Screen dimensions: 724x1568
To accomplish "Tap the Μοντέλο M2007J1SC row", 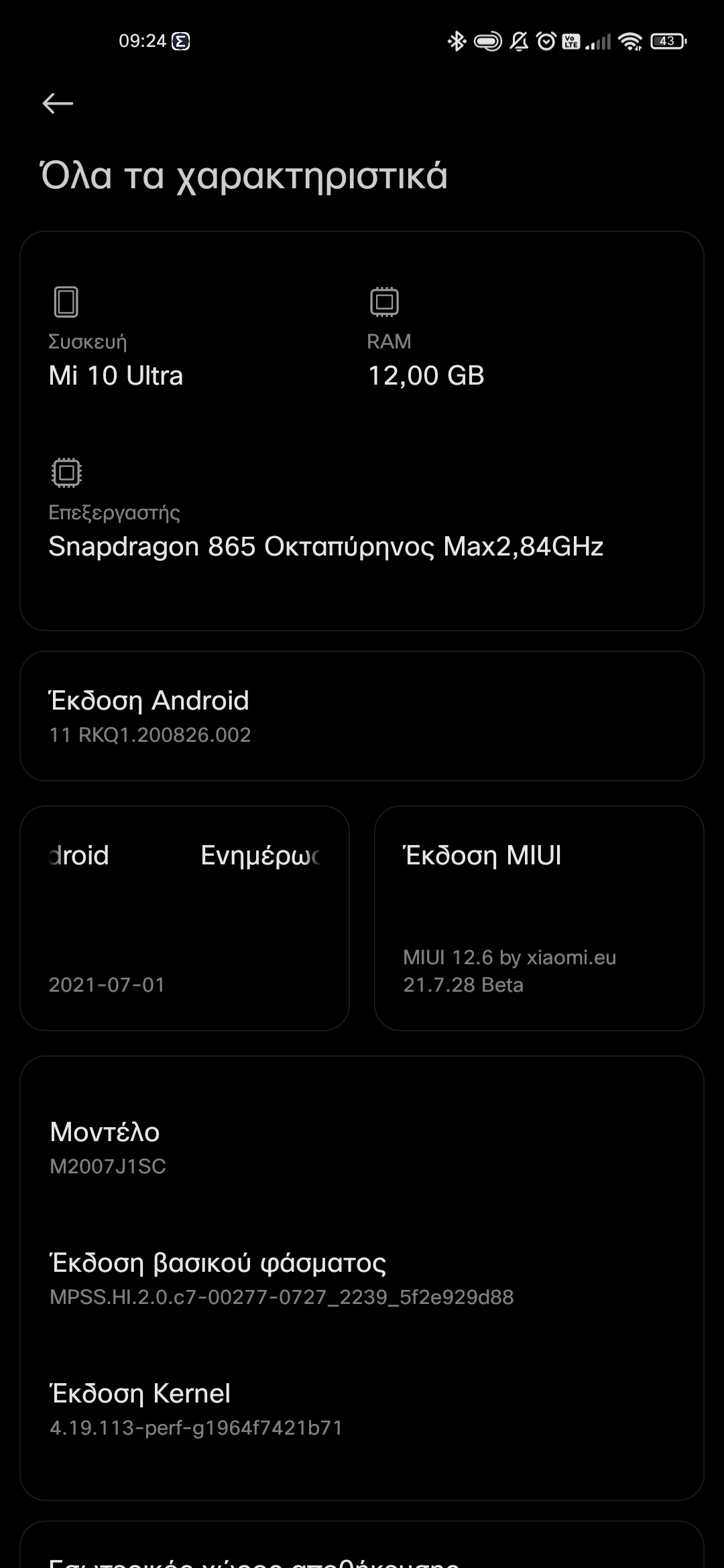I will [362, 1148].
